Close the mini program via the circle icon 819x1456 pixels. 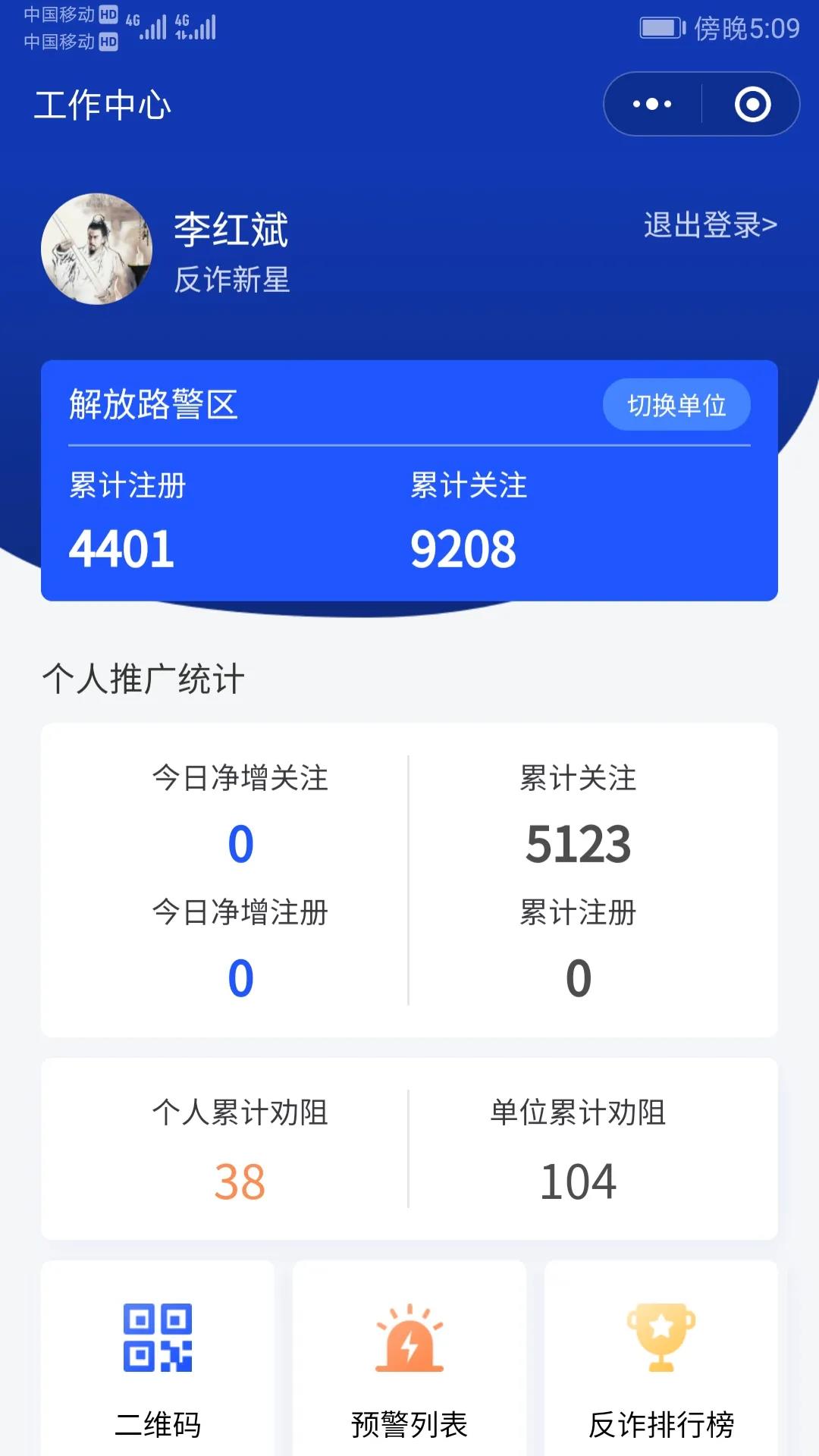[x=752, y=104]
